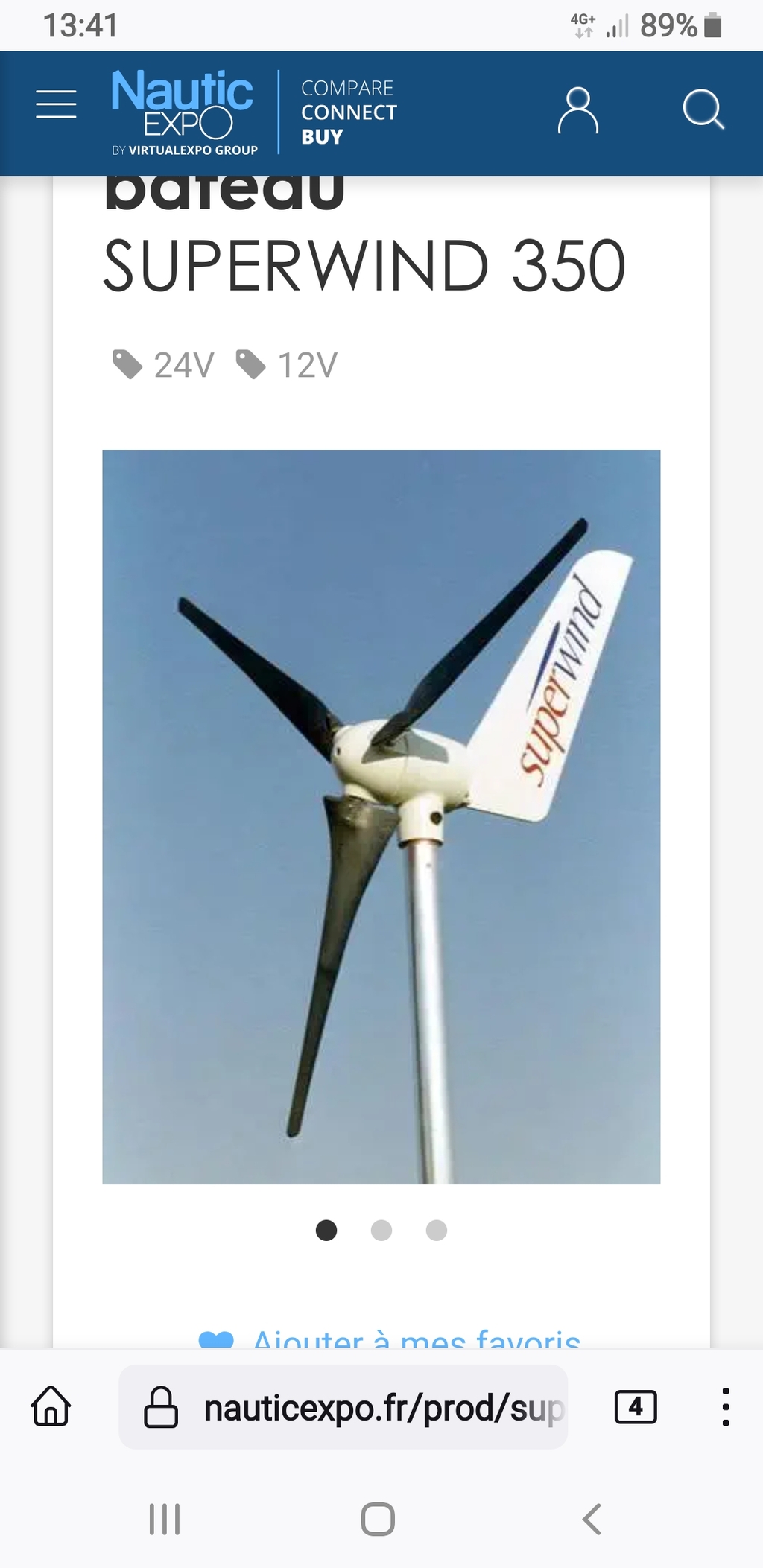Go back with system back button
This screenshot has height=1568, width=763.
point(592,1519)
